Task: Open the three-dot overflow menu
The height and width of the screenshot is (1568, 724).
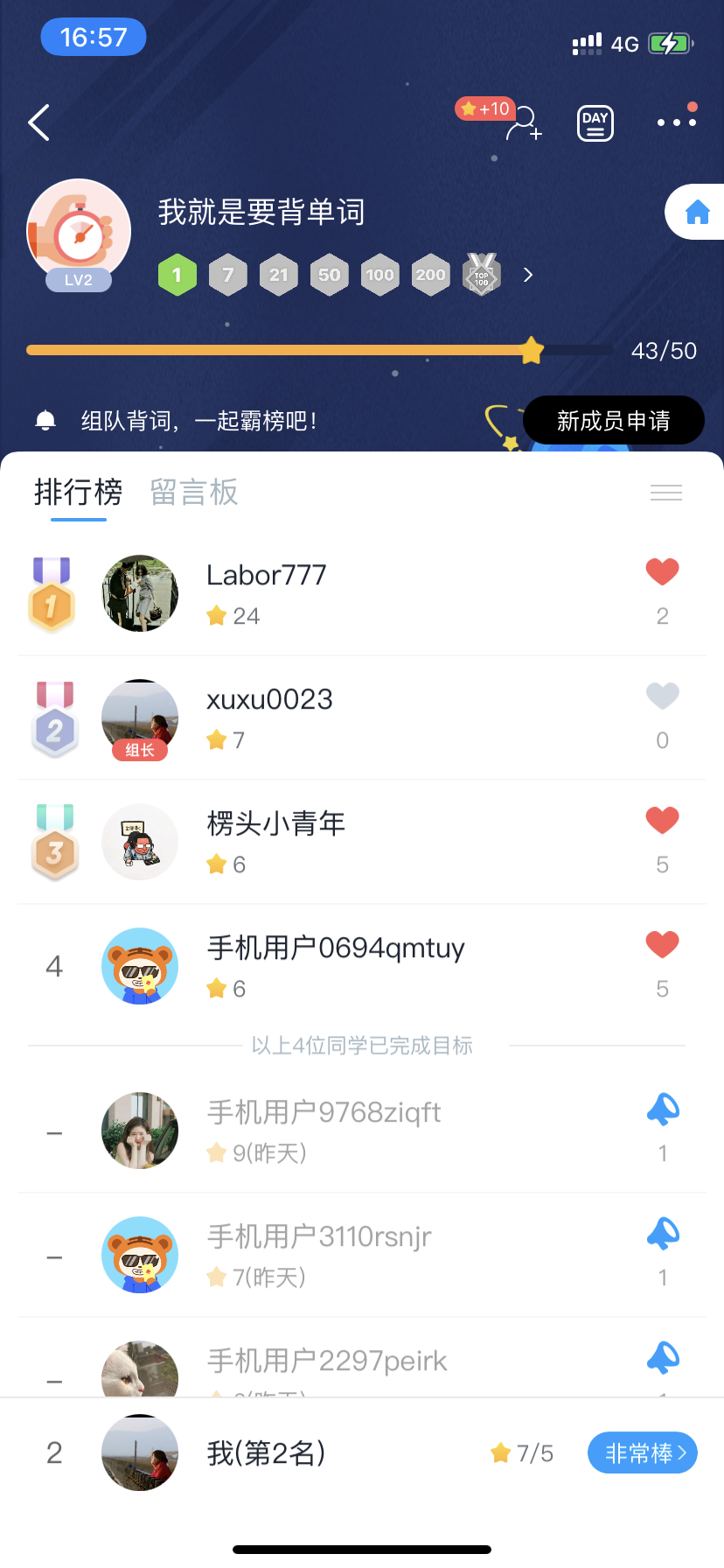Action: pos(677,122)
